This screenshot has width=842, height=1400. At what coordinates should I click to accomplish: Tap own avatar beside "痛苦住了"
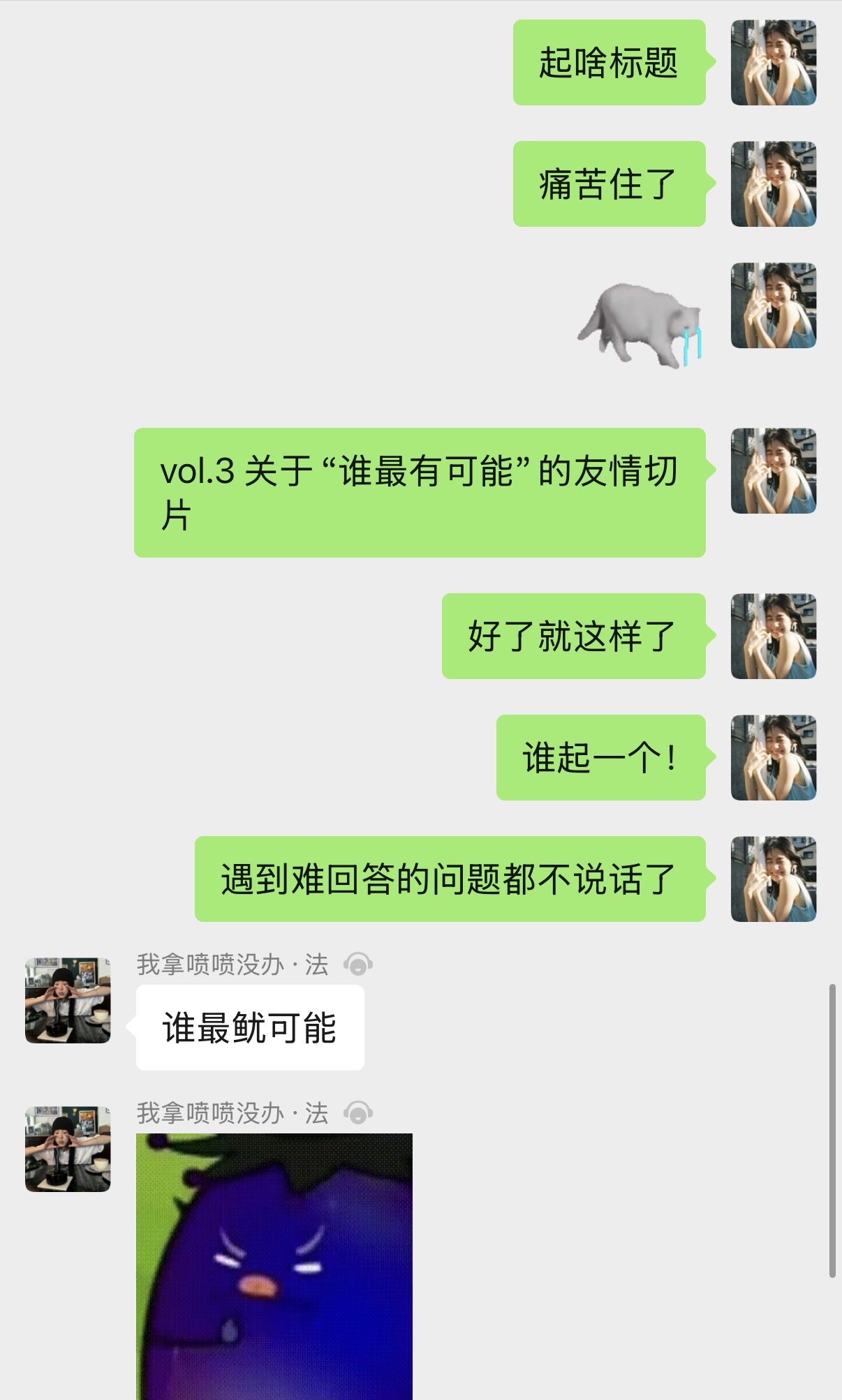click(x=773, y=184)
